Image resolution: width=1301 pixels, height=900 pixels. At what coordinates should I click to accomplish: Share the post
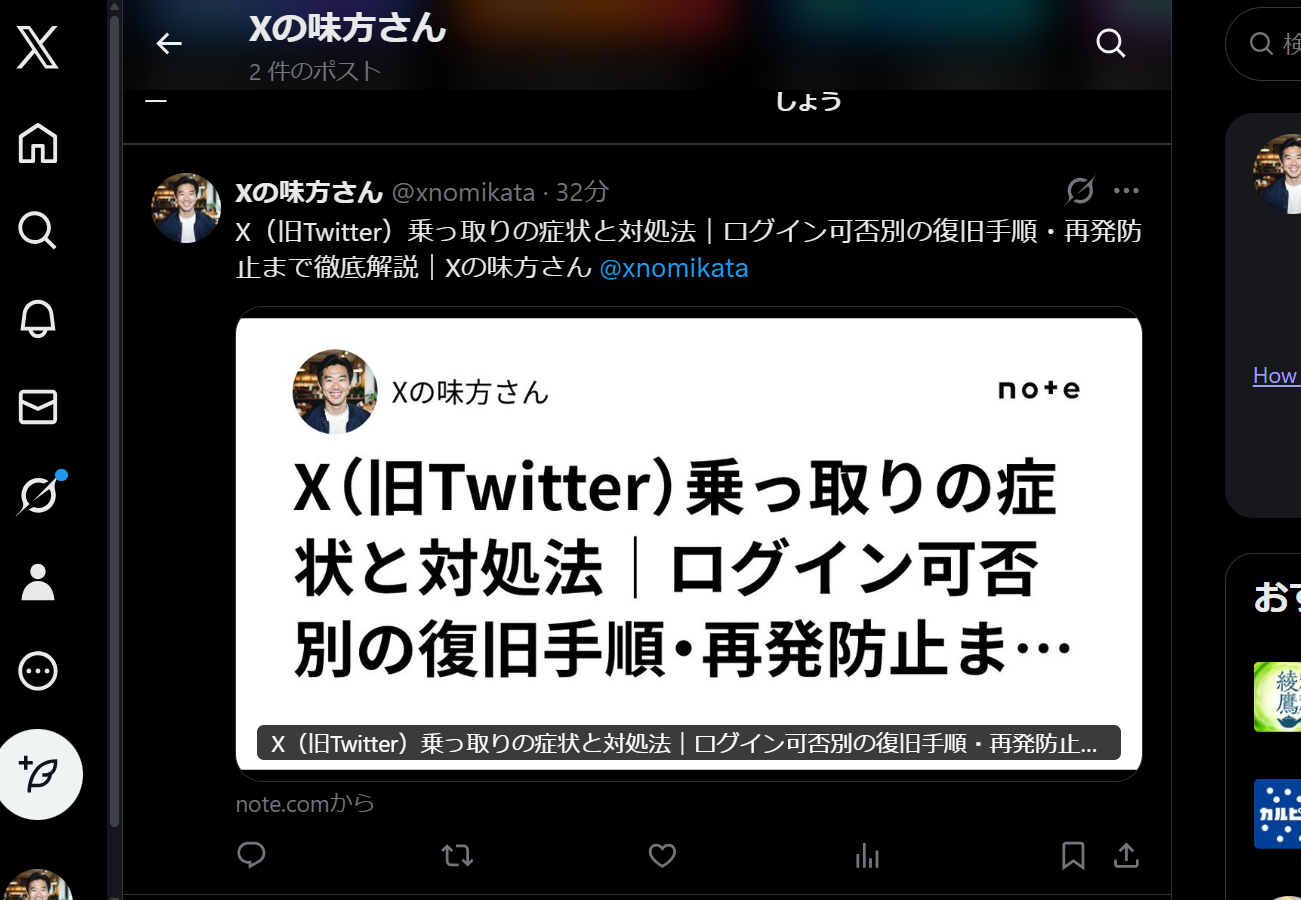[x=1126, y=855]
